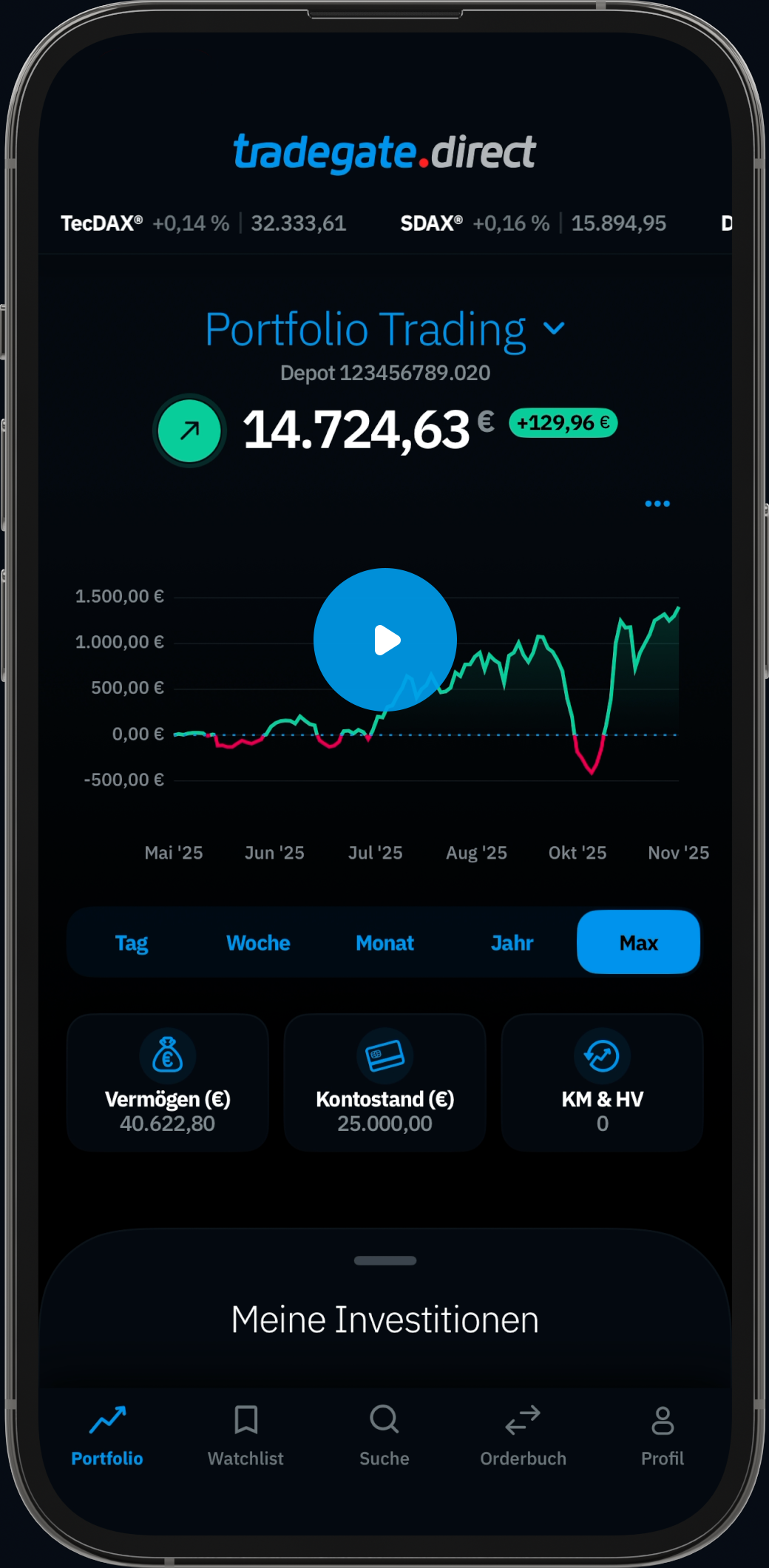Expand the Meine Investitionen drawer handle
Image resolution: width=769 pixels, height=1568 pixels.
click(384, 1258)
